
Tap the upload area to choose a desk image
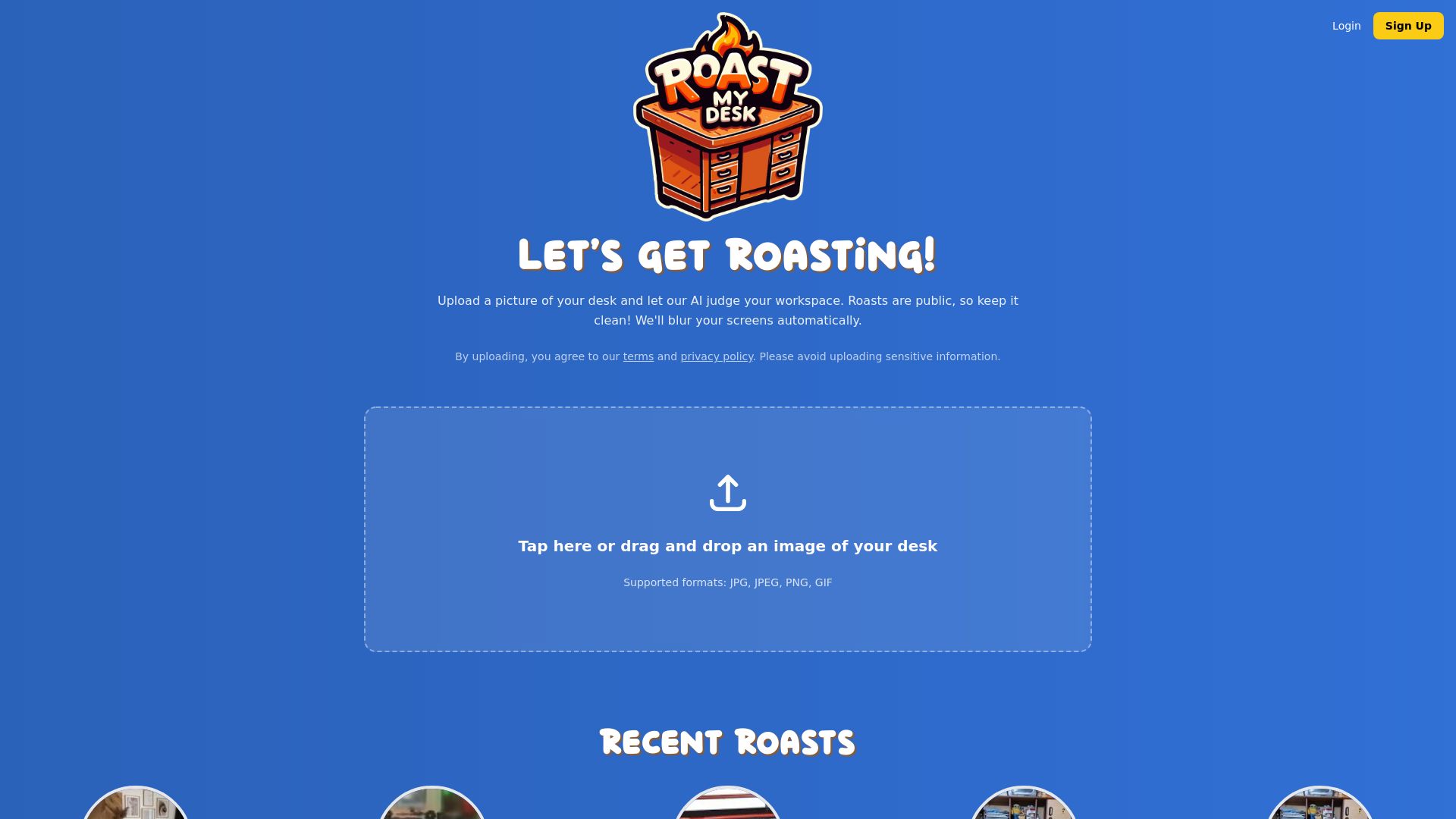tap(727, 529)
